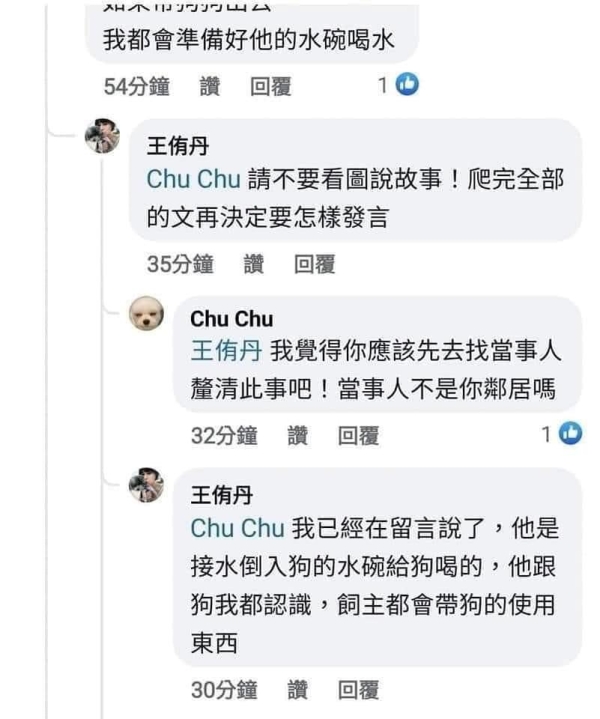Open 王侑丹's name above the 30分鐘 comment
The height and width of the screenshot is (719, 600).
(x=221, y=496)
